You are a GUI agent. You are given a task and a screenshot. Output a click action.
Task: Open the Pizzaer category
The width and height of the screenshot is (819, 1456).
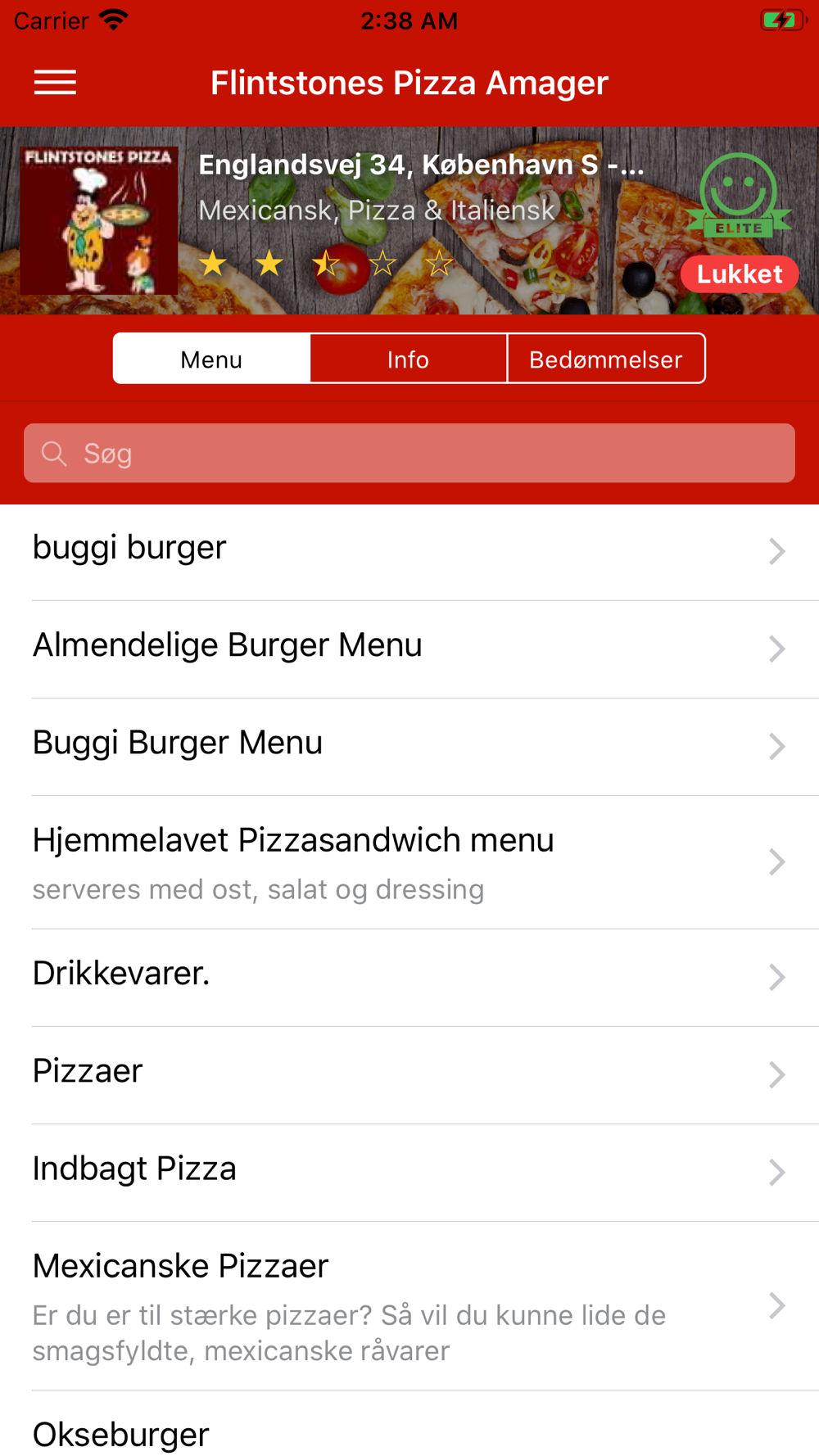click(x=409, y=1075)
